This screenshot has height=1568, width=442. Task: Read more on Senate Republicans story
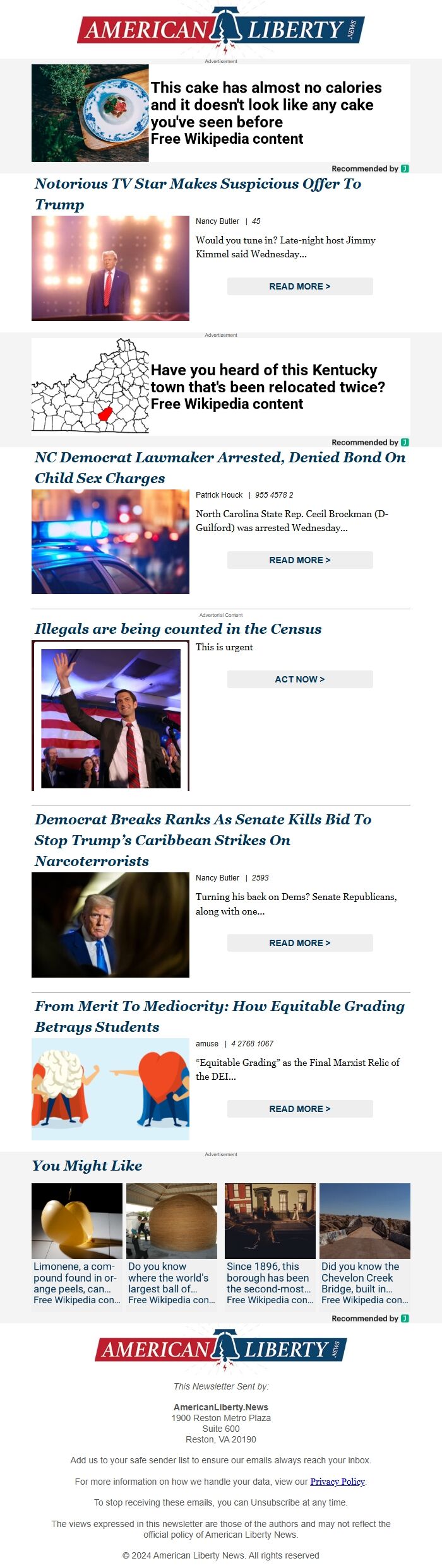point(300,943)
